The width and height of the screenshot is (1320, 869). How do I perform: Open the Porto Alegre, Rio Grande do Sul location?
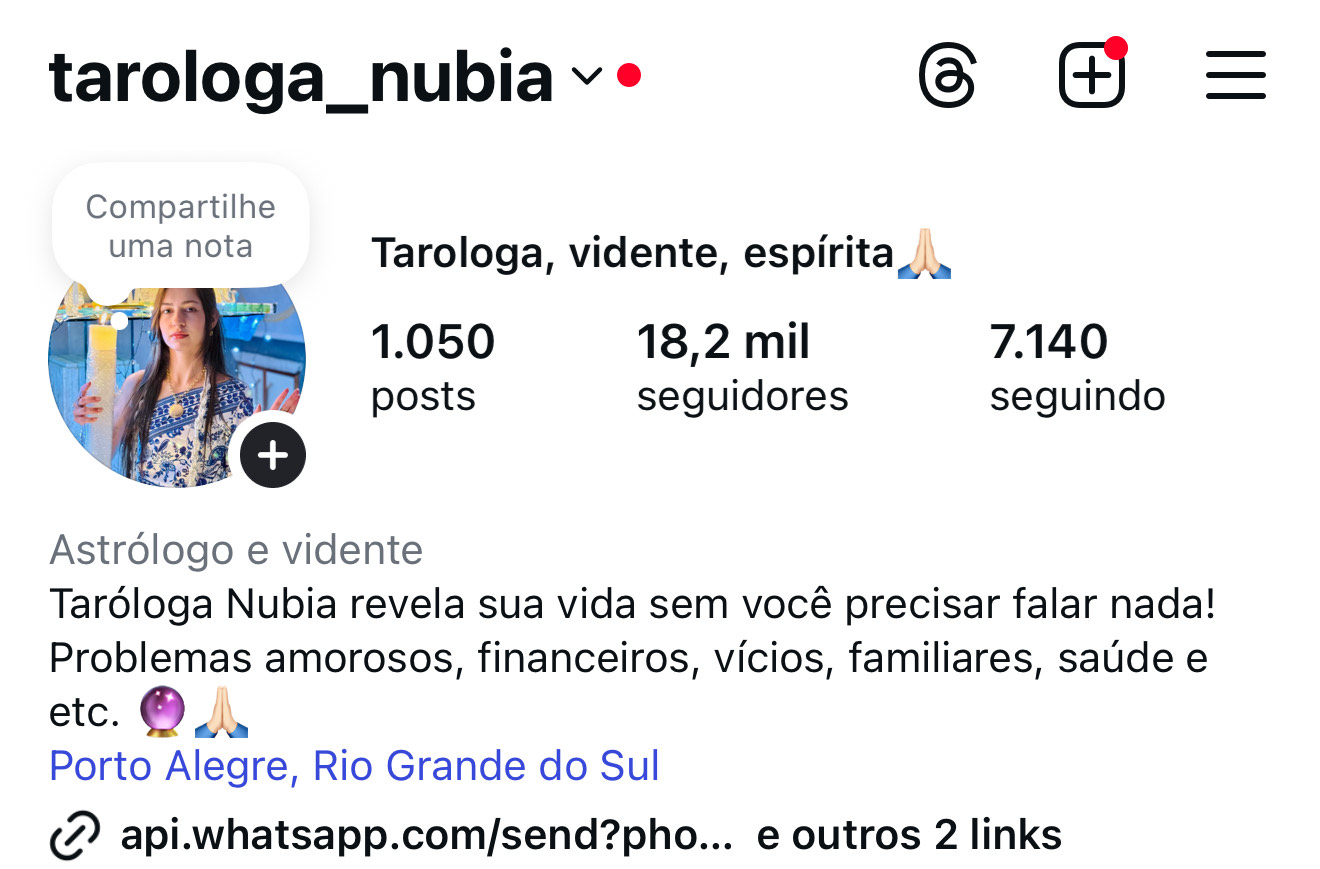click(x=354, y=766)
